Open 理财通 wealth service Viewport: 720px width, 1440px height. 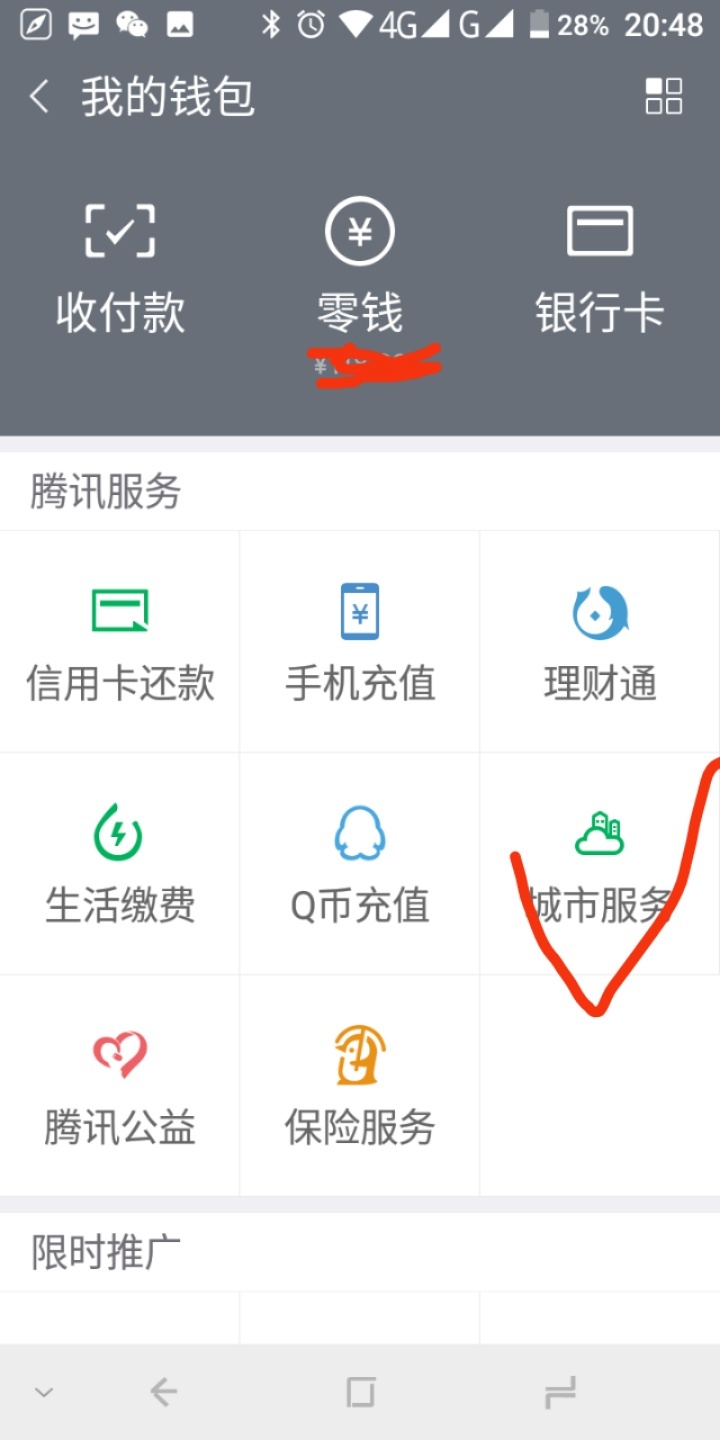tap(600, 642)
